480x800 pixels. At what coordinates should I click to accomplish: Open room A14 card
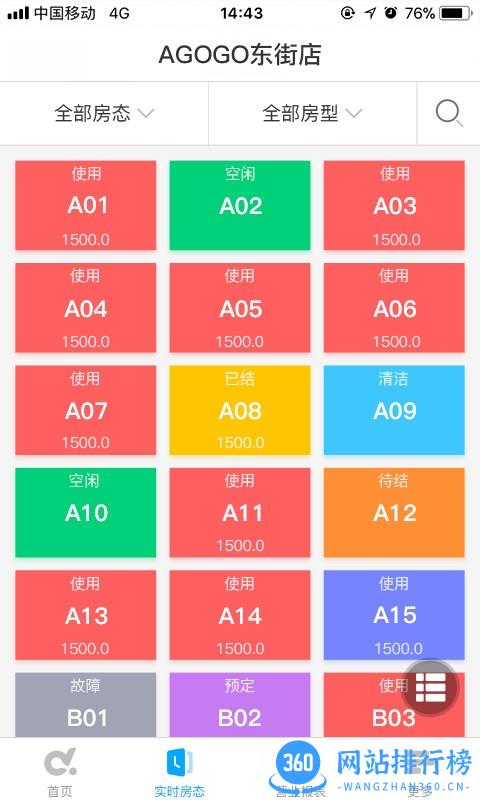pos(240,615)
